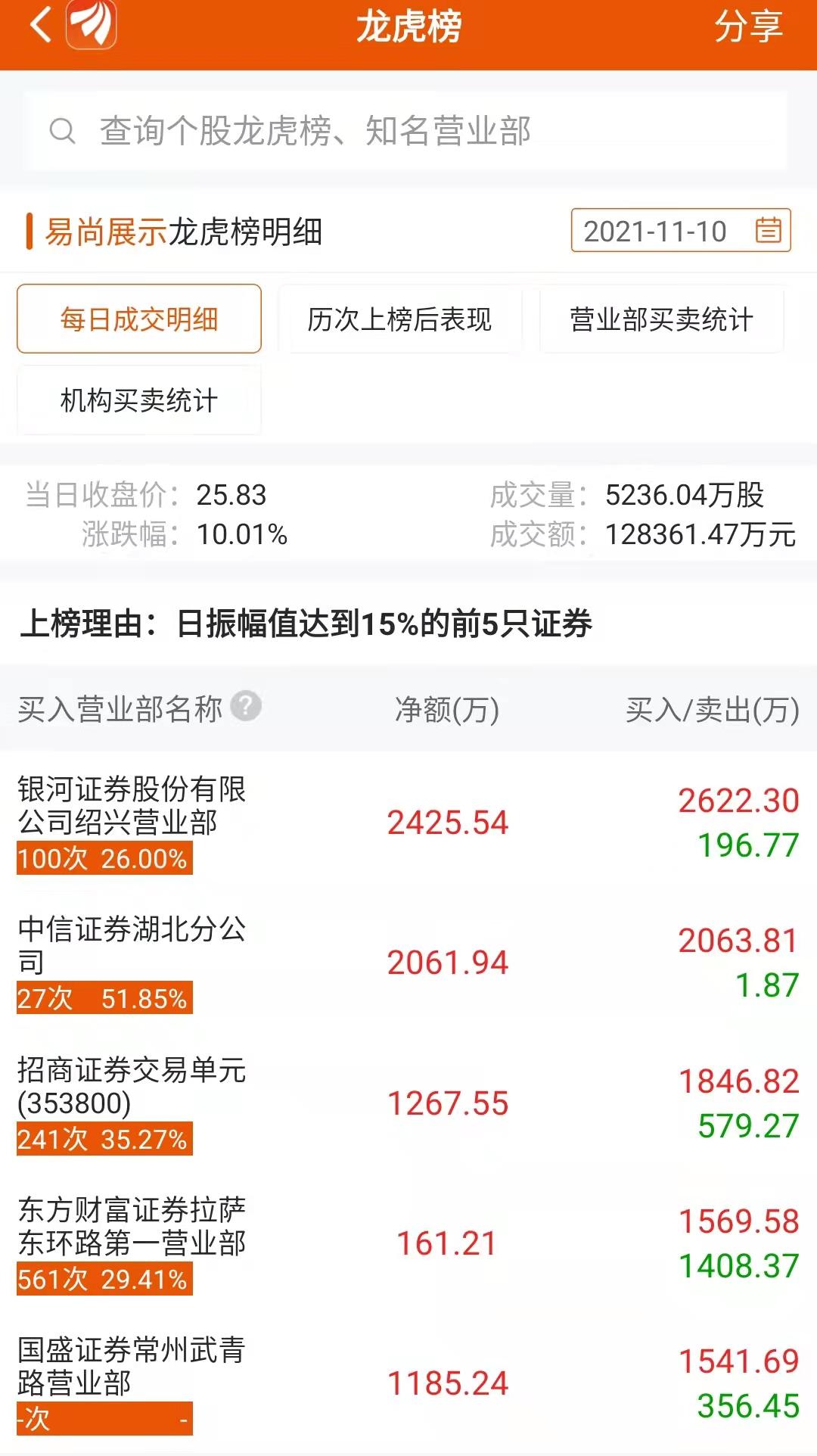Click the magnifier icon in the search bar
The image size is (817, 1456).
point(63,130)
